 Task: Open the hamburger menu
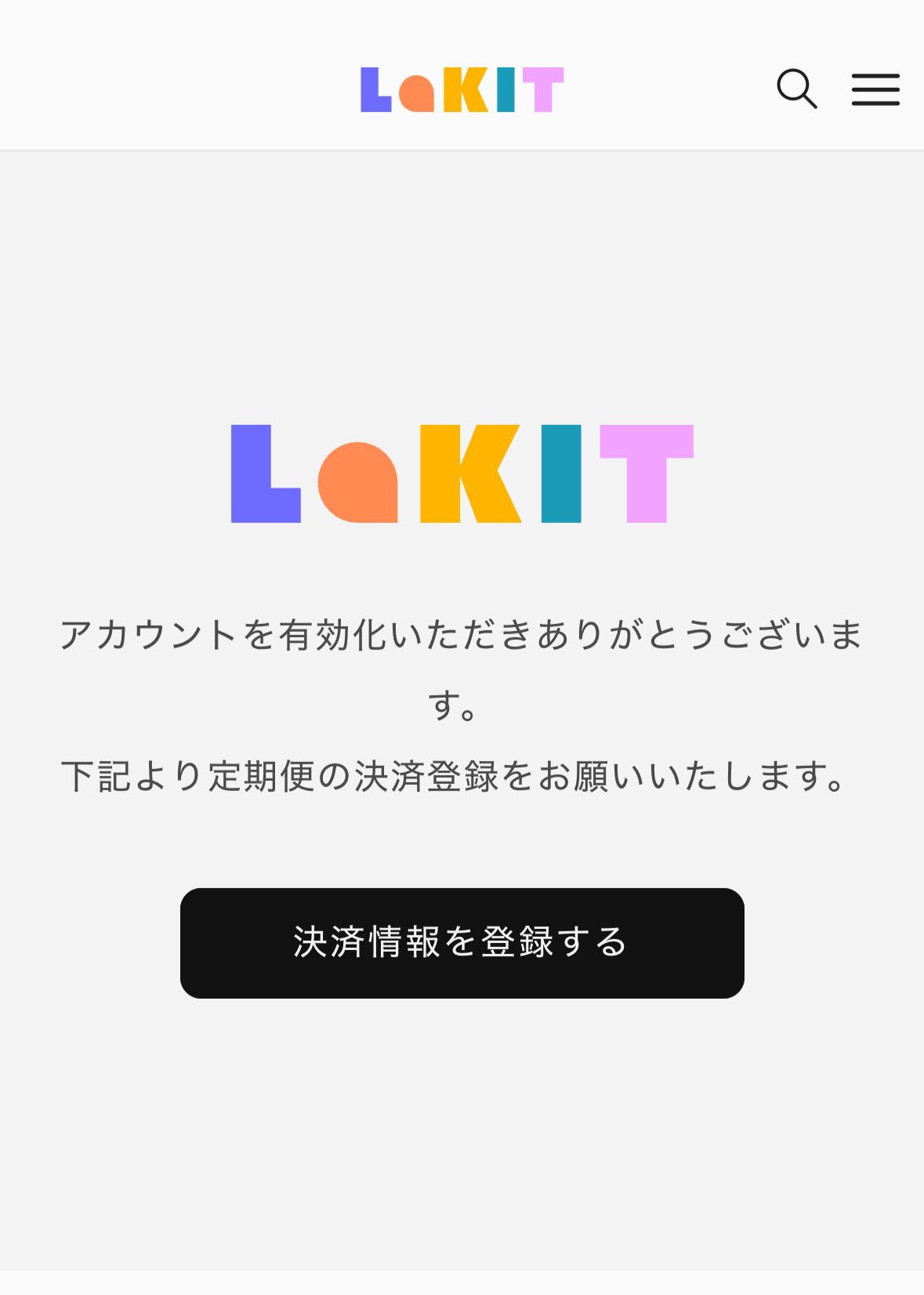point(875,89)
